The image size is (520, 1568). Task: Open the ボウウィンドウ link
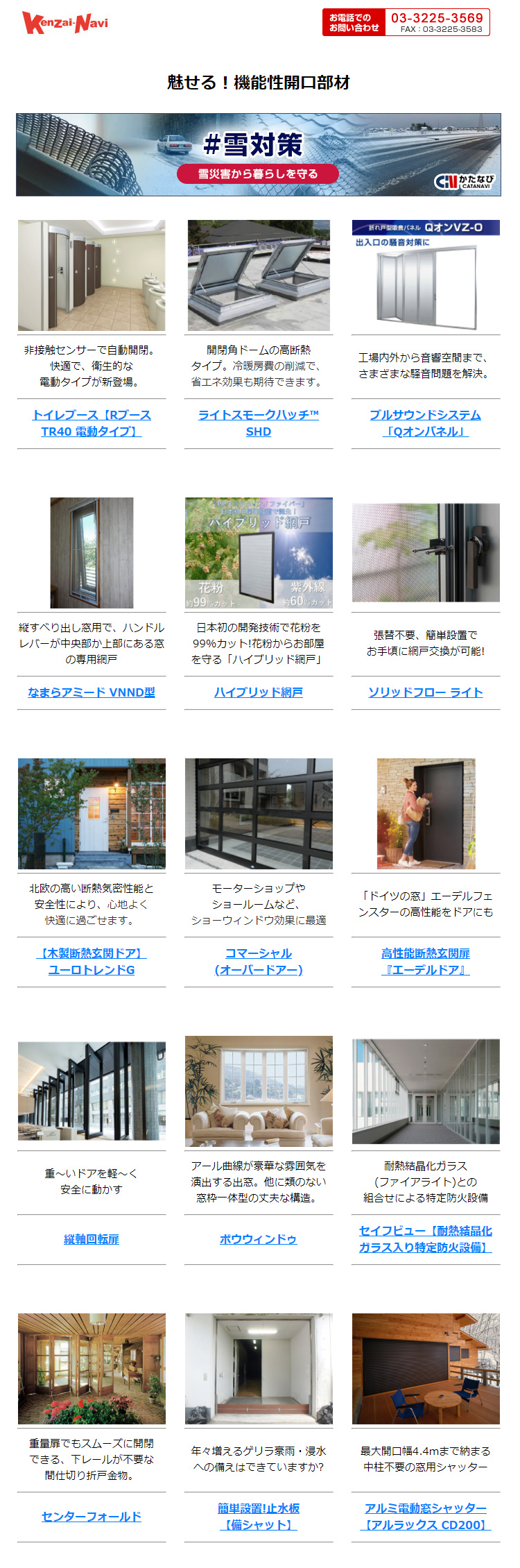coord(258,1239)
